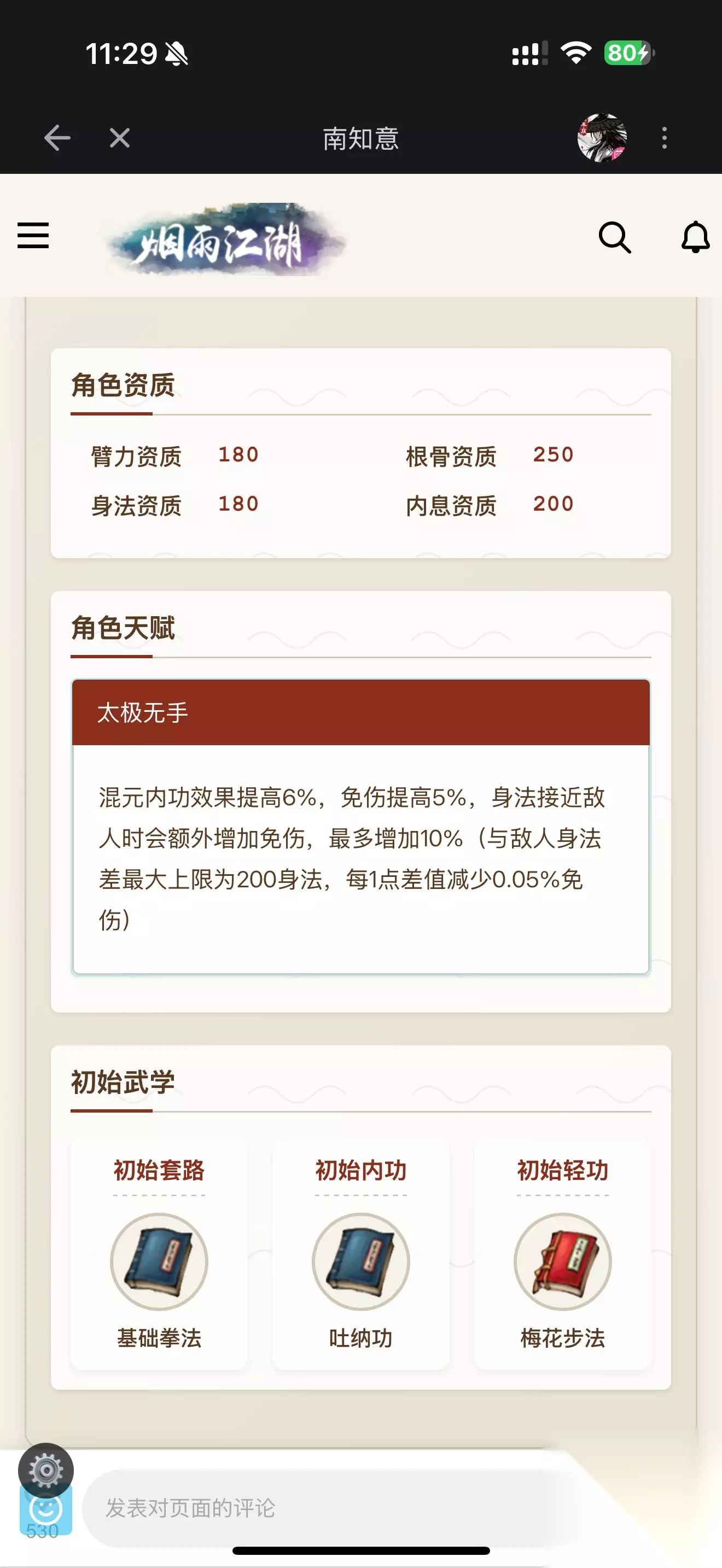Open the 吐纳功 inner skill card
The height and width of the screenshot is (1568, 722).
click(361, 1255)
